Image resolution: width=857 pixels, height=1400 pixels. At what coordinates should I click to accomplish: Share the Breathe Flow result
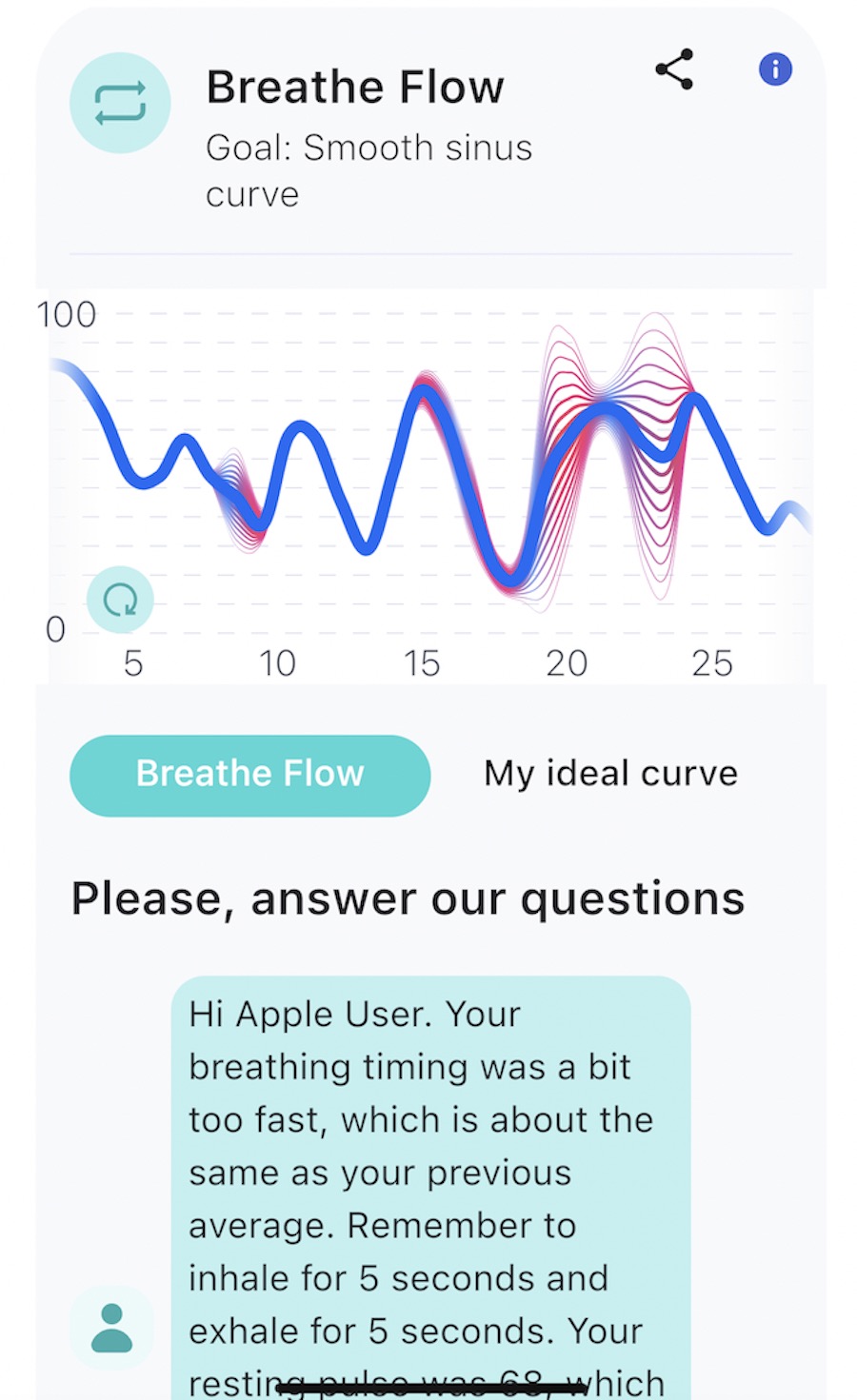click(674, 70)
